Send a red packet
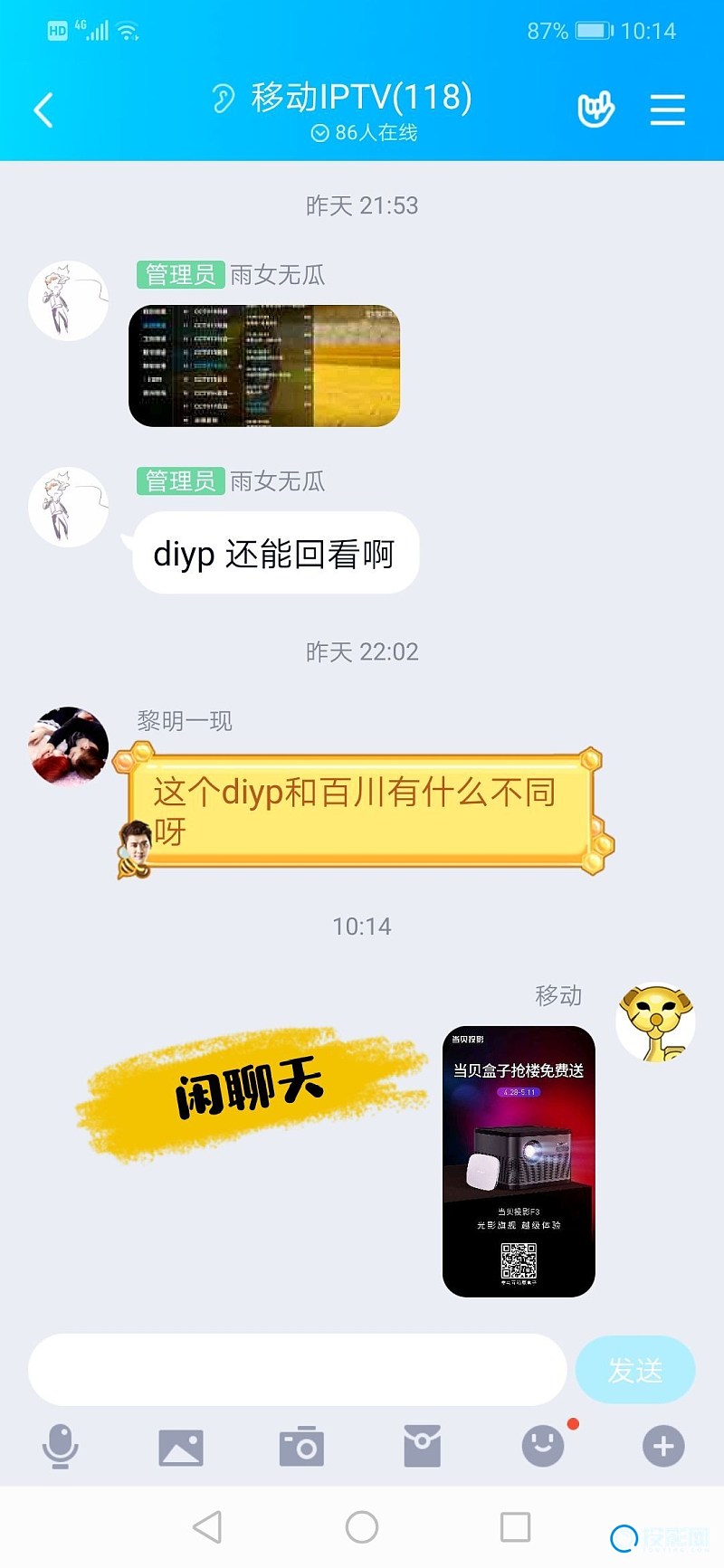Viewport: 724px width, 1568px height. [422, 1446]
